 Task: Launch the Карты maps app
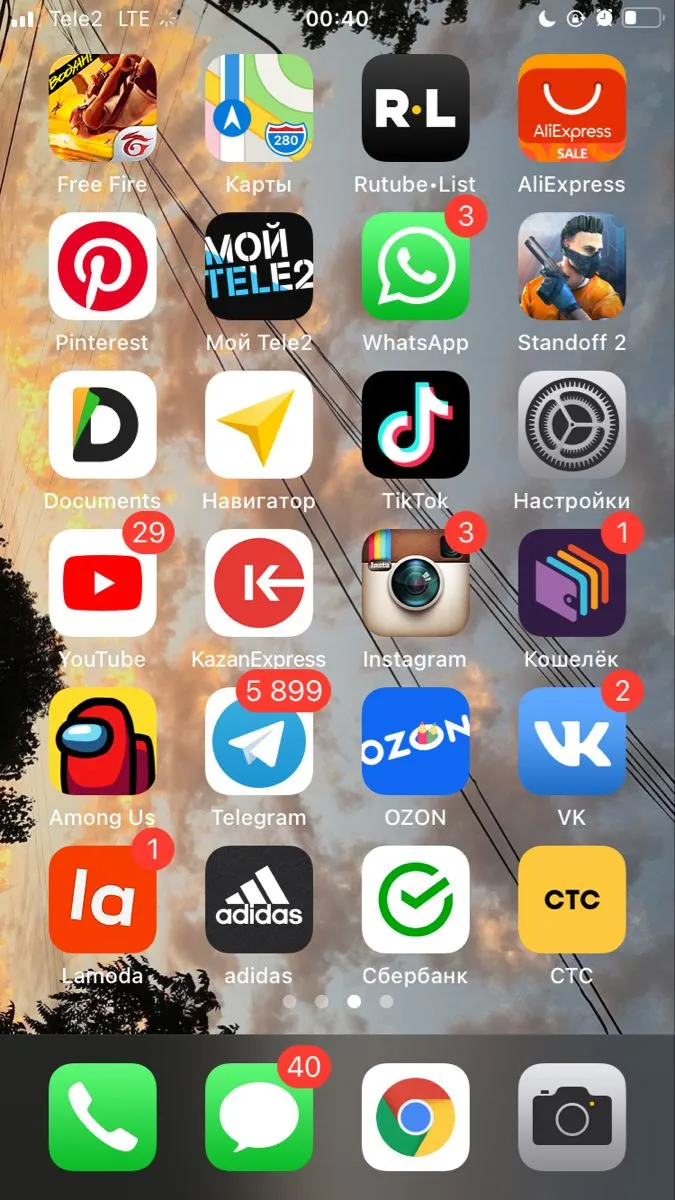259,108
